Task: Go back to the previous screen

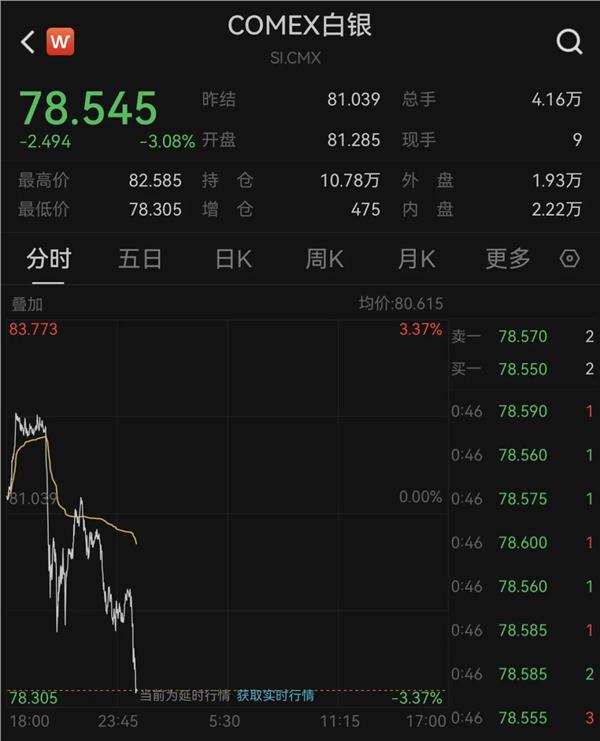Action: [27, 42]
